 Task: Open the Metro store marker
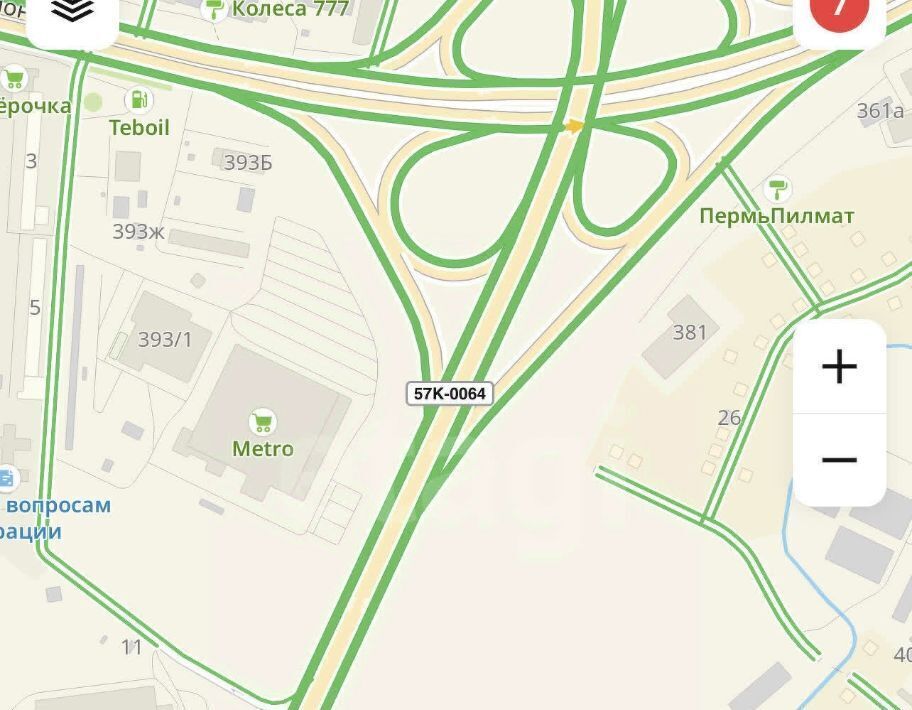click(x=263, y=422)
